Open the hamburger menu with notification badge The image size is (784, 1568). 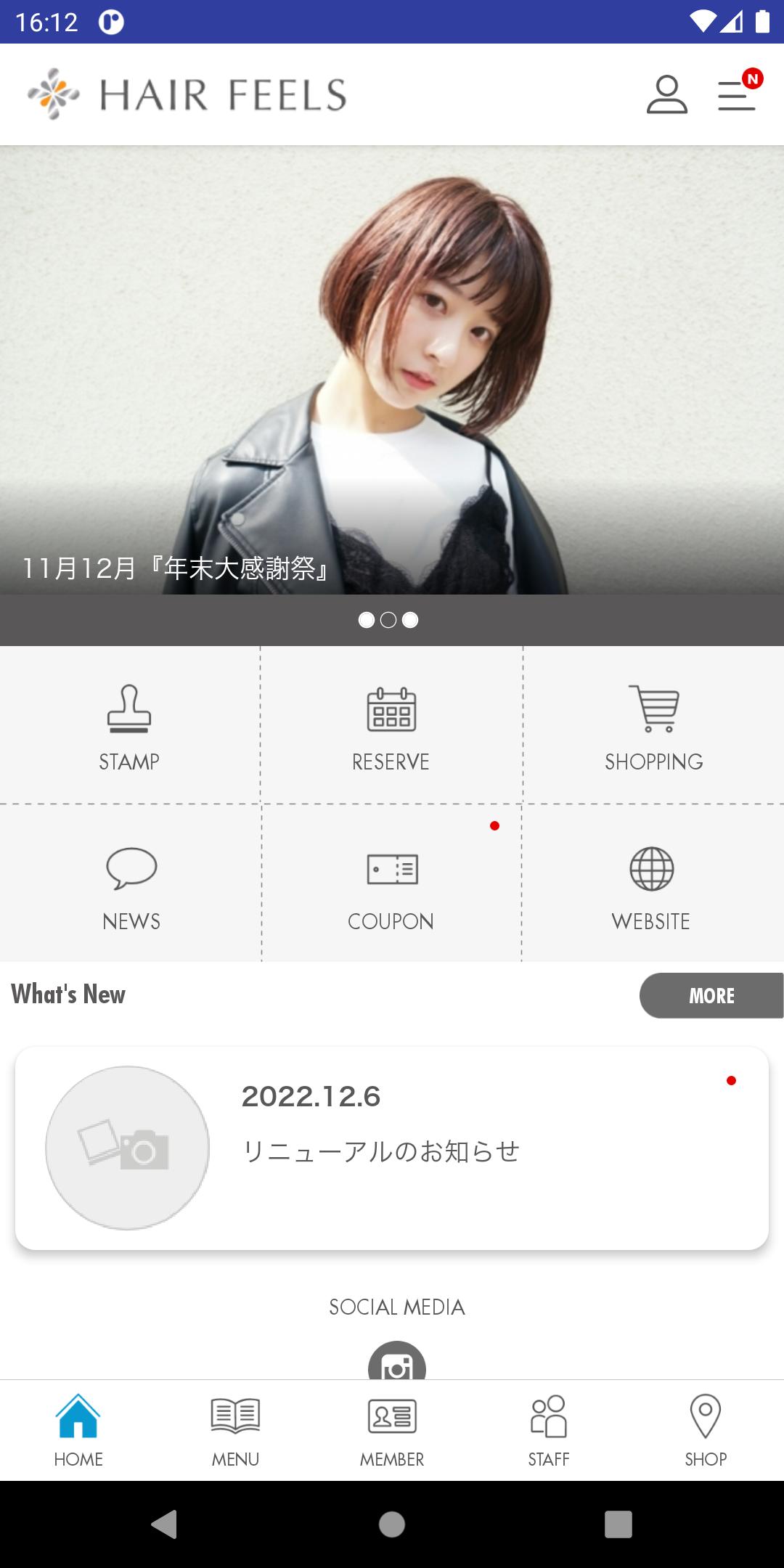(738, 94)
